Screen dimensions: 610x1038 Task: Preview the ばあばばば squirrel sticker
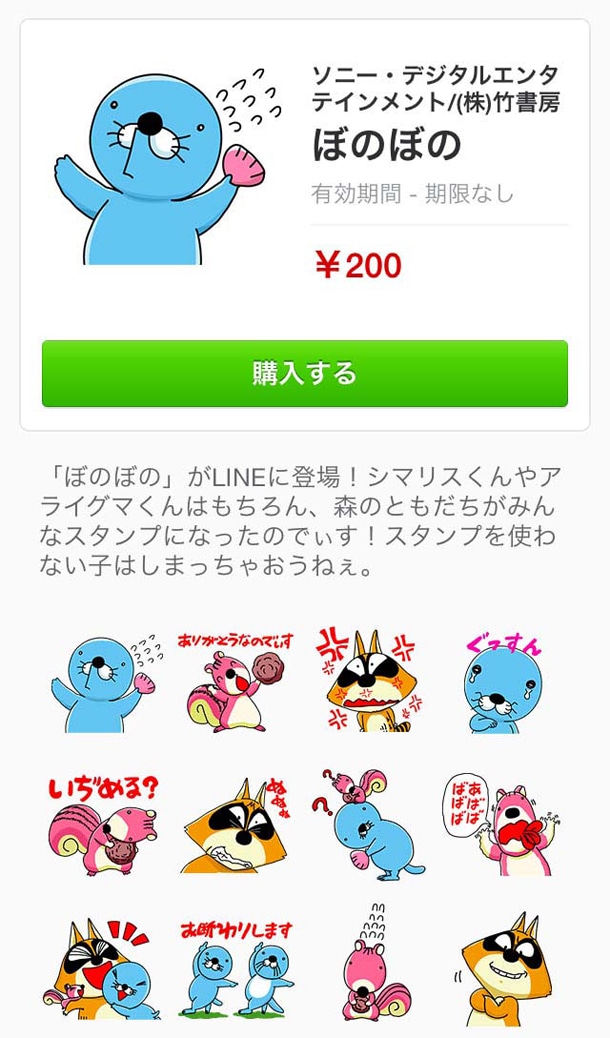click(x=501, y=824)
